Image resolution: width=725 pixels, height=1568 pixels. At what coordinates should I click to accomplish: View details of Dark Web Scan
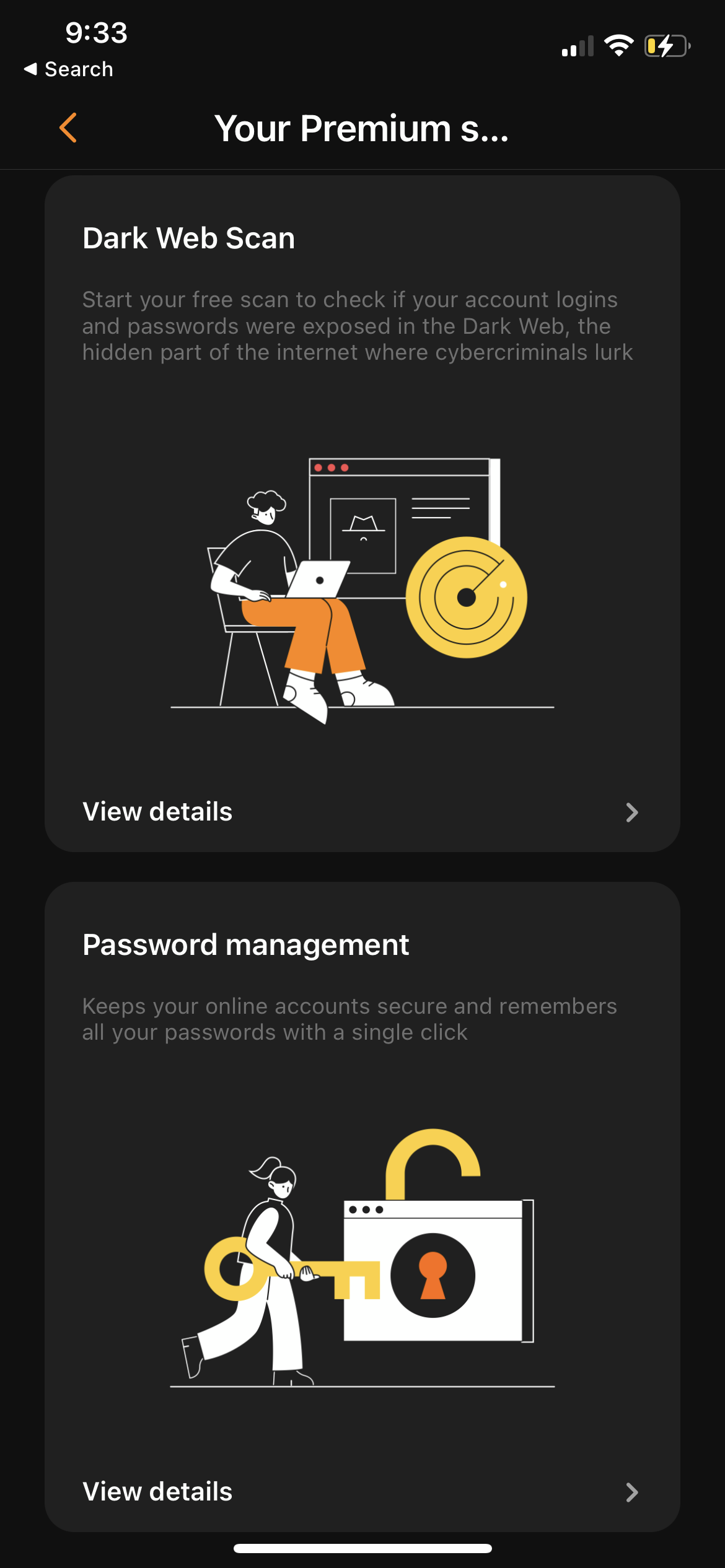tap(361, 811)
